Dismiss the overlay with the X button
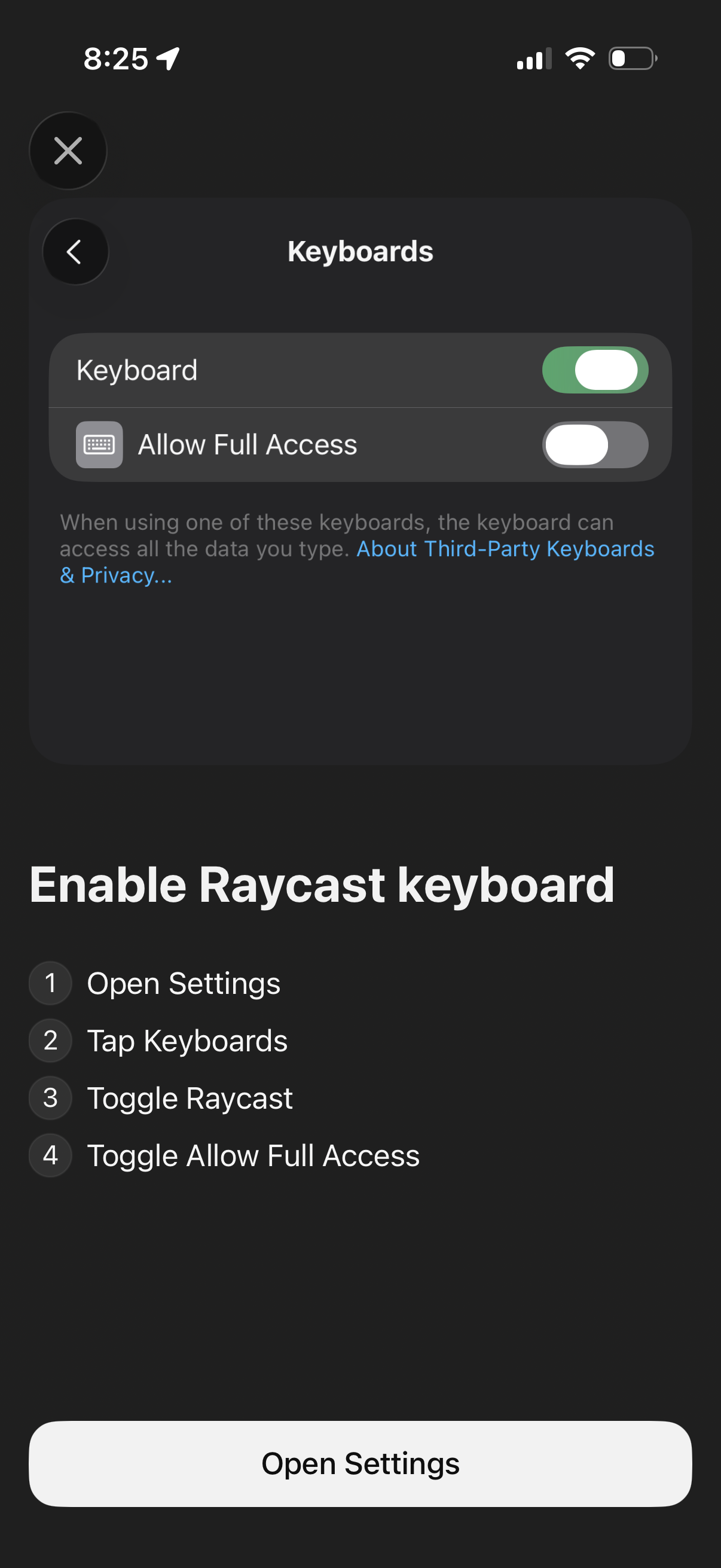Viewport: 721px width, 1568px height. click(x=68, y=150)
